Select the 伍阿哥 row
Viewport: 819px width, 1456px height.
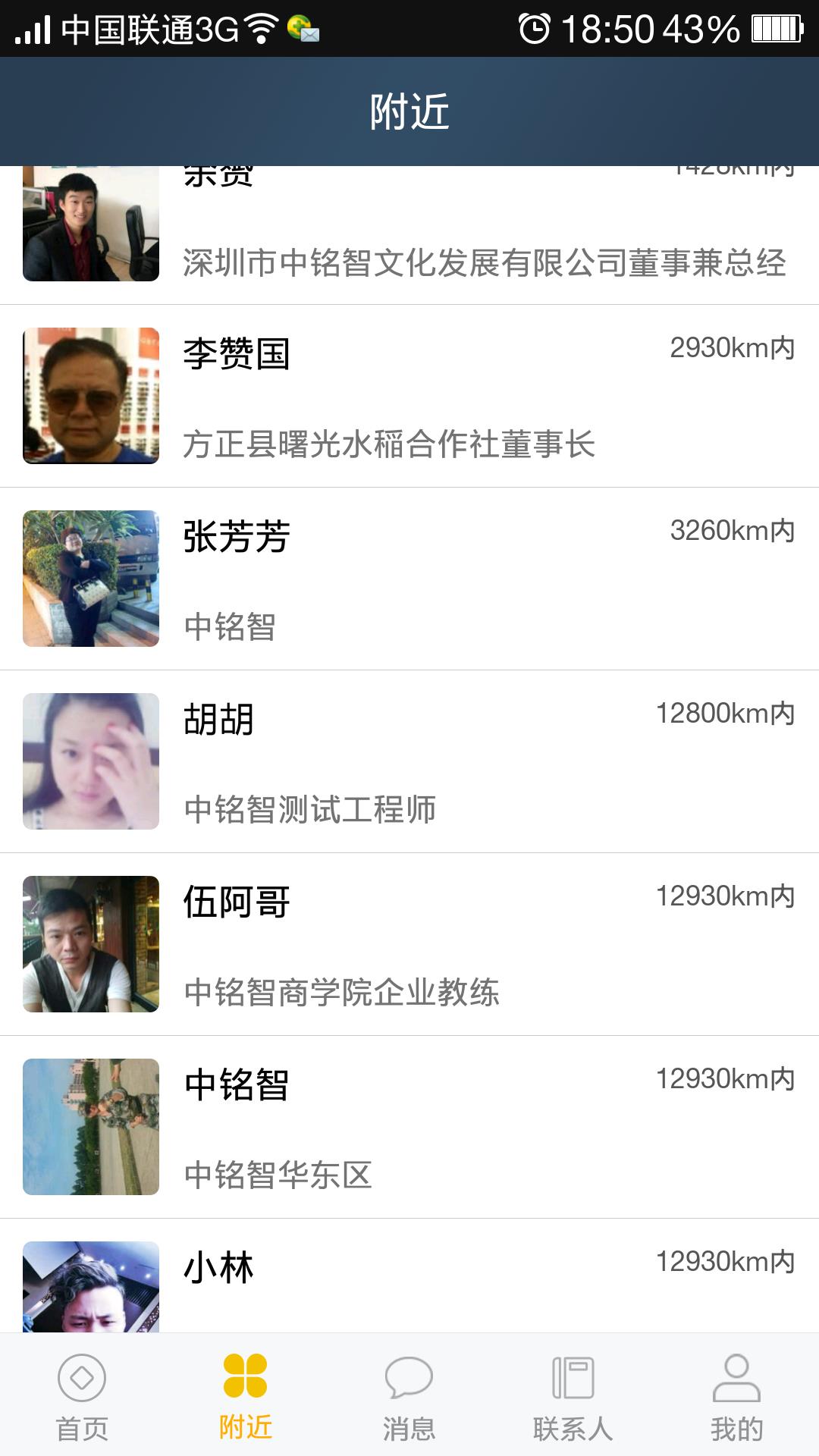[409, 944]
